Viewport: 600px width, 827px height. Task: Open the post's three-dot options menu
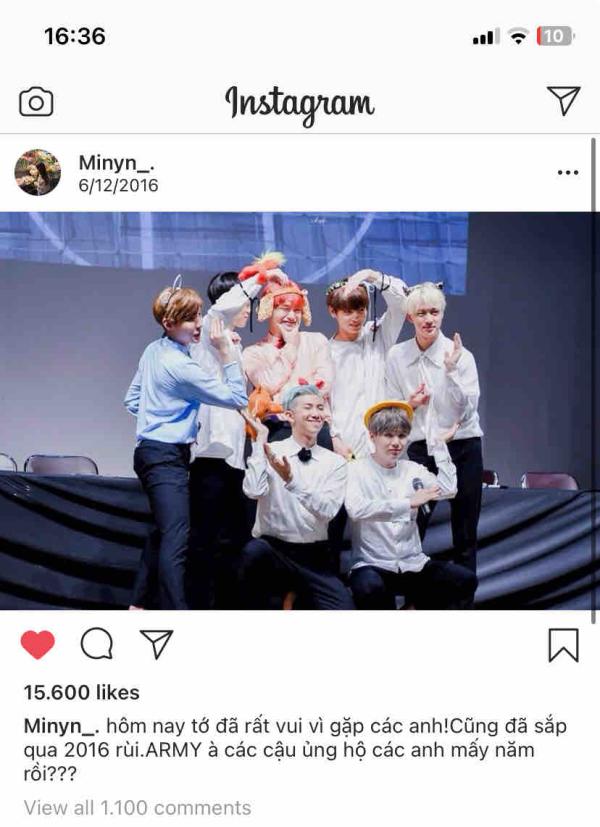point(568,173)
